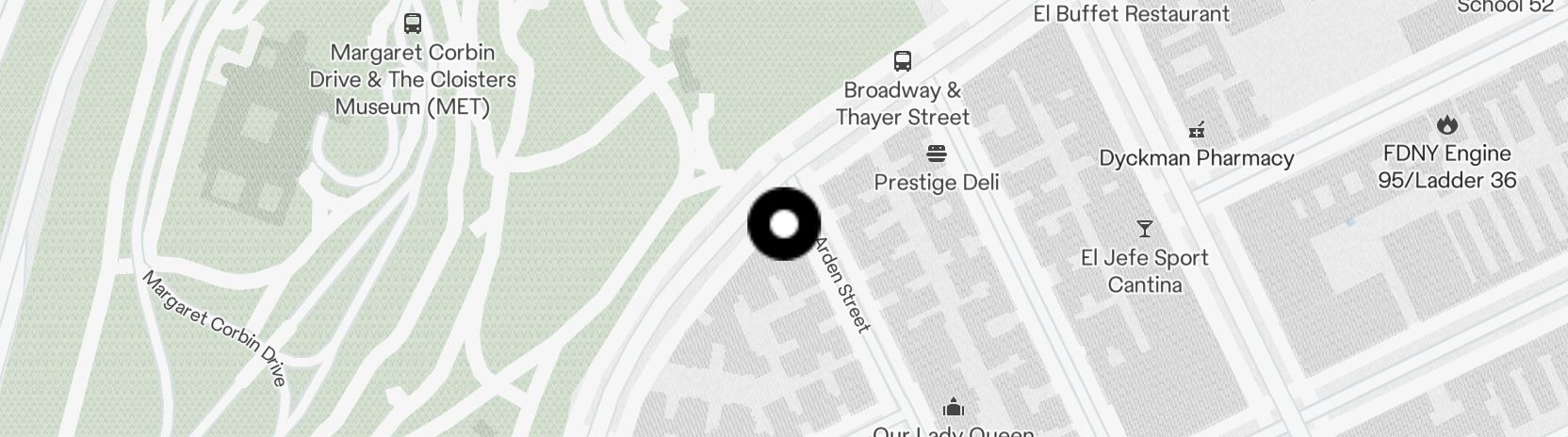Tap FDNY Engine 95/Ladder 36 marker
This screenshot has width=1568, height=437.
(x=1446, y=125)
